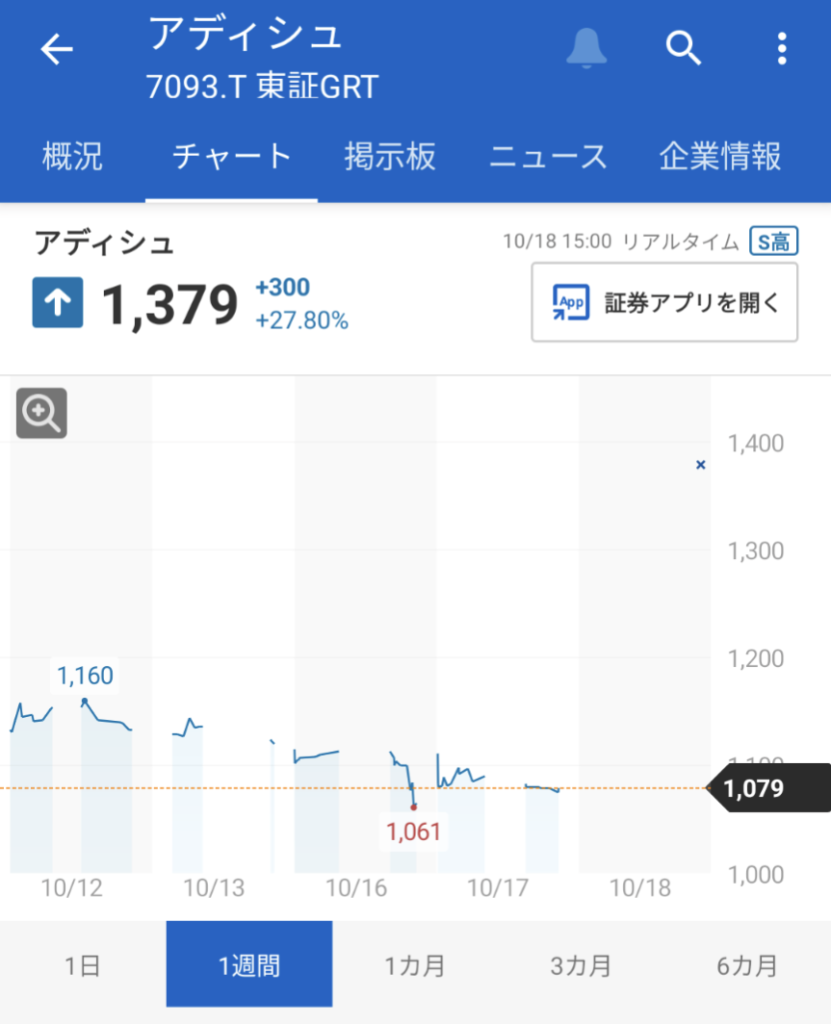The width and height of the screenshot is (831, 1024).
Task: Open the 掲示板 tab
Action: point(390,157)
